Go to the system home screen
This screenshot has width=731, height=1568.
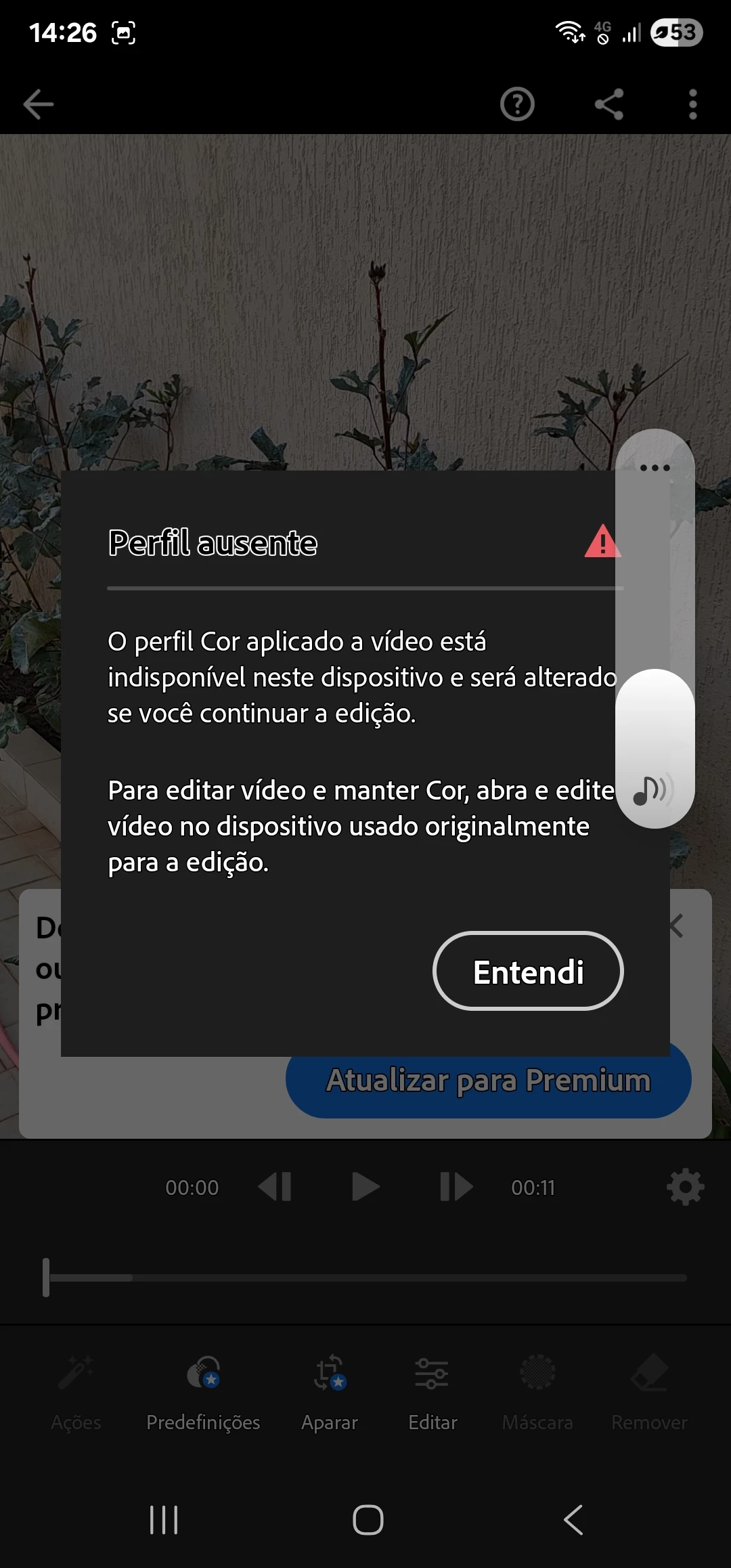point(368,1520)
